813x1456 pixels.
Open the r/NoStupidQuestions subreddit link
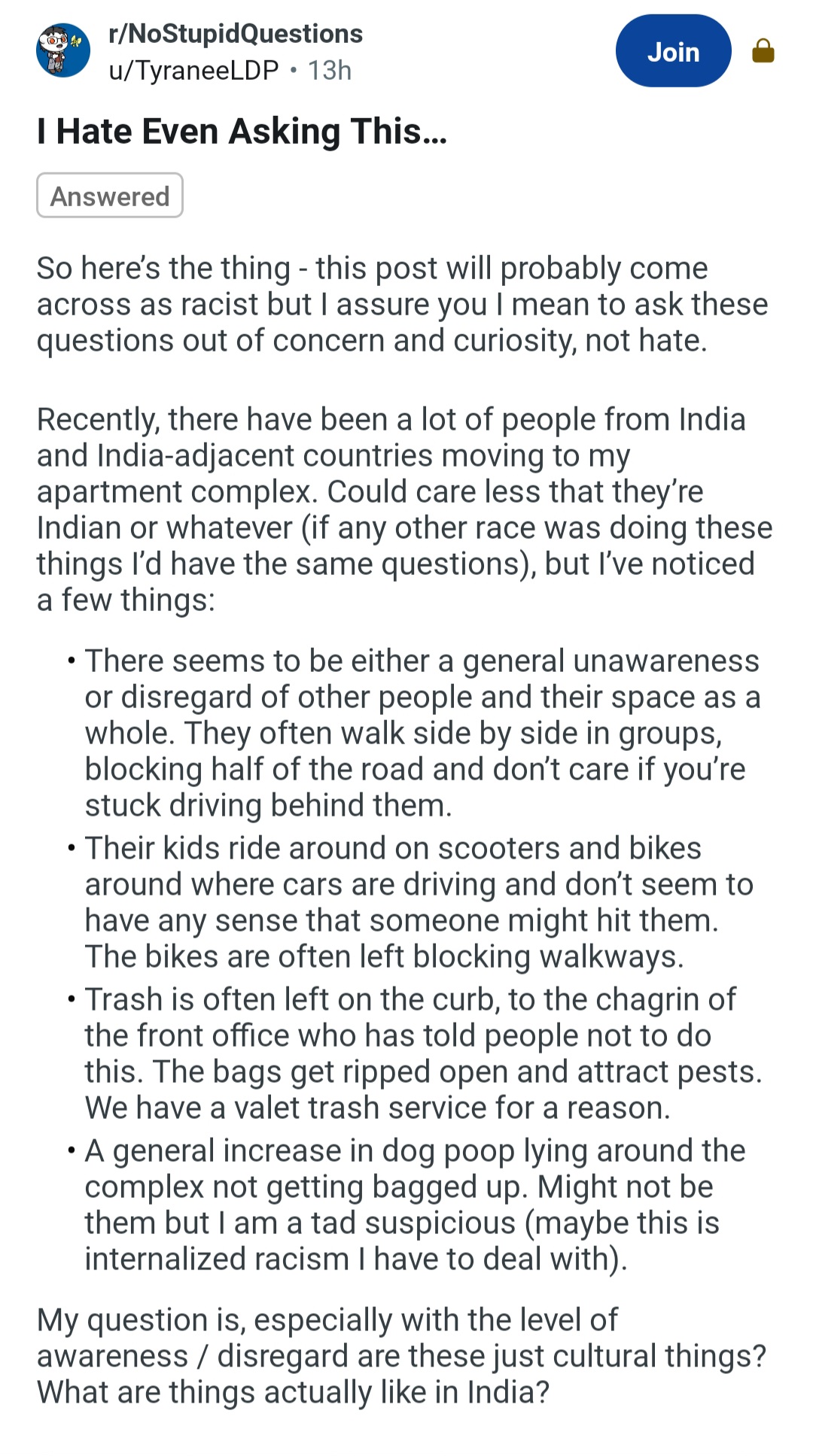click(236, 34)
